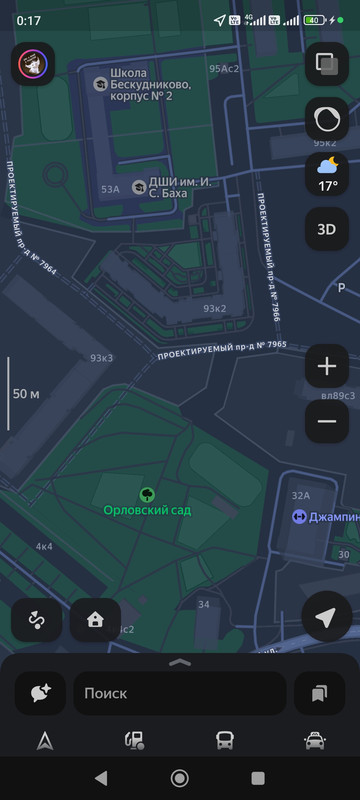Tap the home shortcut button
Screen dimensions: 360x800
pyautogui.click(x=95, y=620)
